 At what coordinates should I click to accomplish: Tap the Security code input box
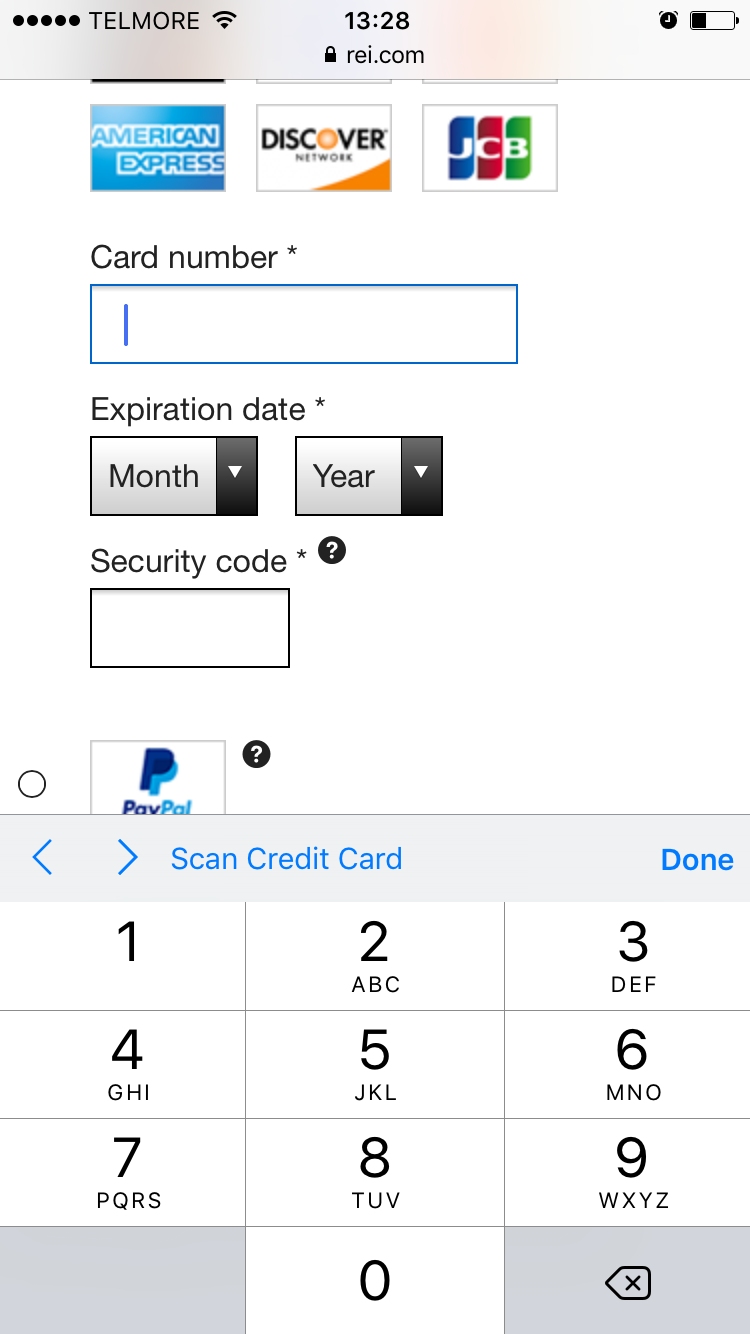click(x=190, y=628)
